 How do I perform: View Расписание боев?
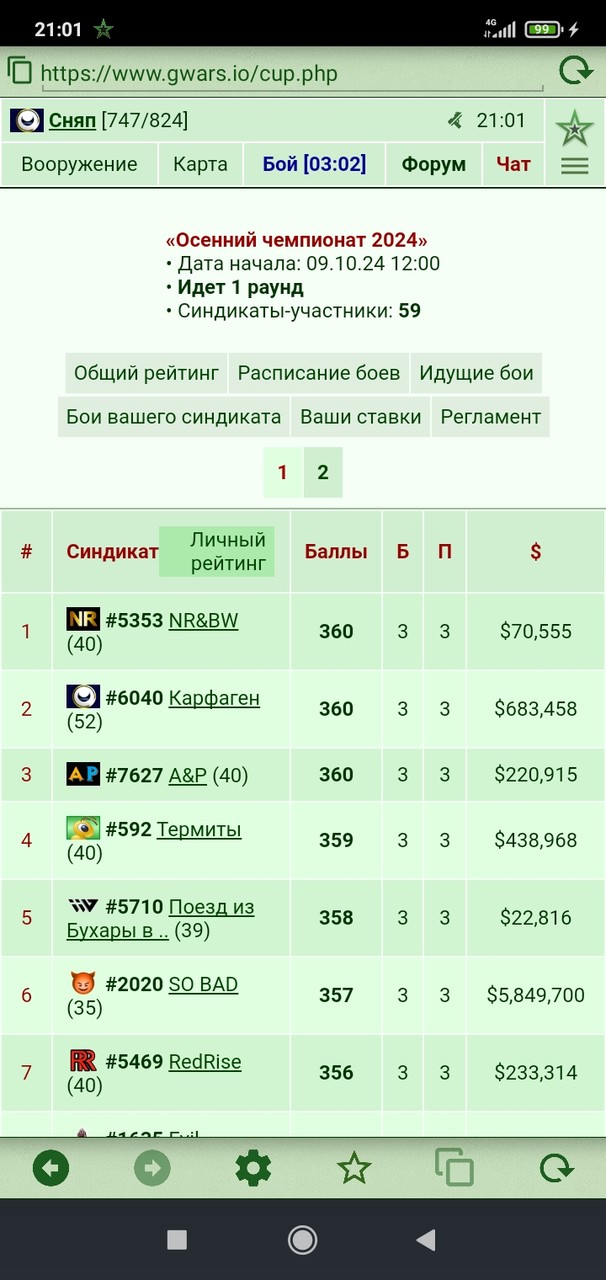[319, 373]
